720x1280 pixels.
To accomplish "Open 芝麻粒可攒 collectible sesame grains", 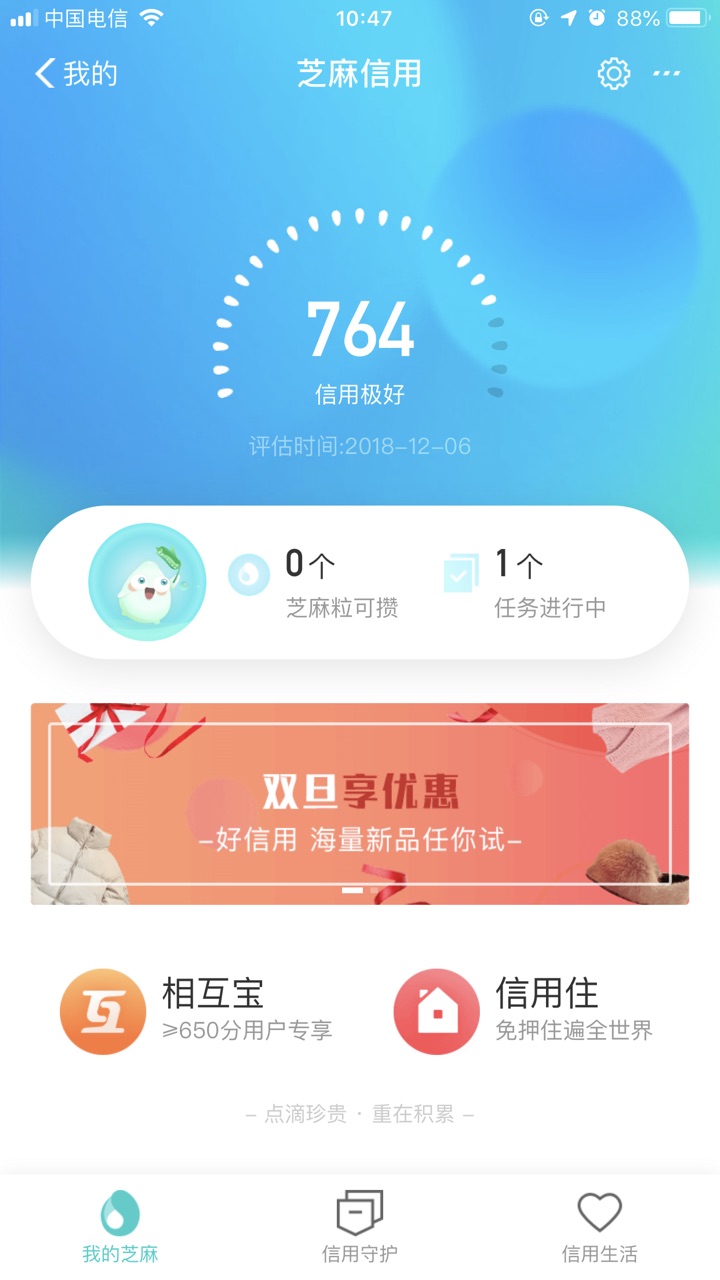I will click(x=318, y=582).
